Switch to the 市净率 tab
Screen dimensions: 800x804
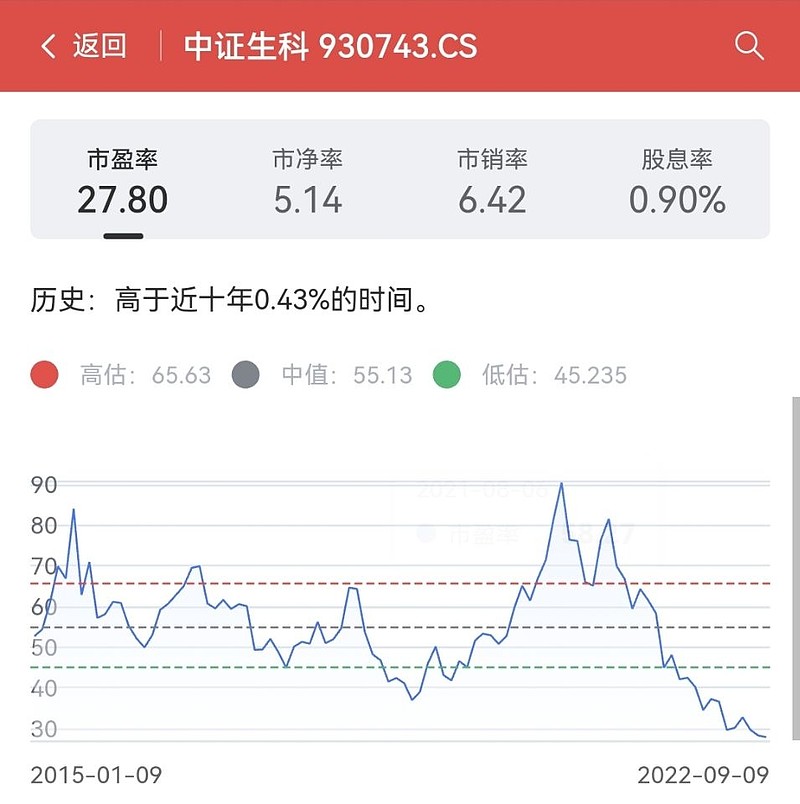308,182
